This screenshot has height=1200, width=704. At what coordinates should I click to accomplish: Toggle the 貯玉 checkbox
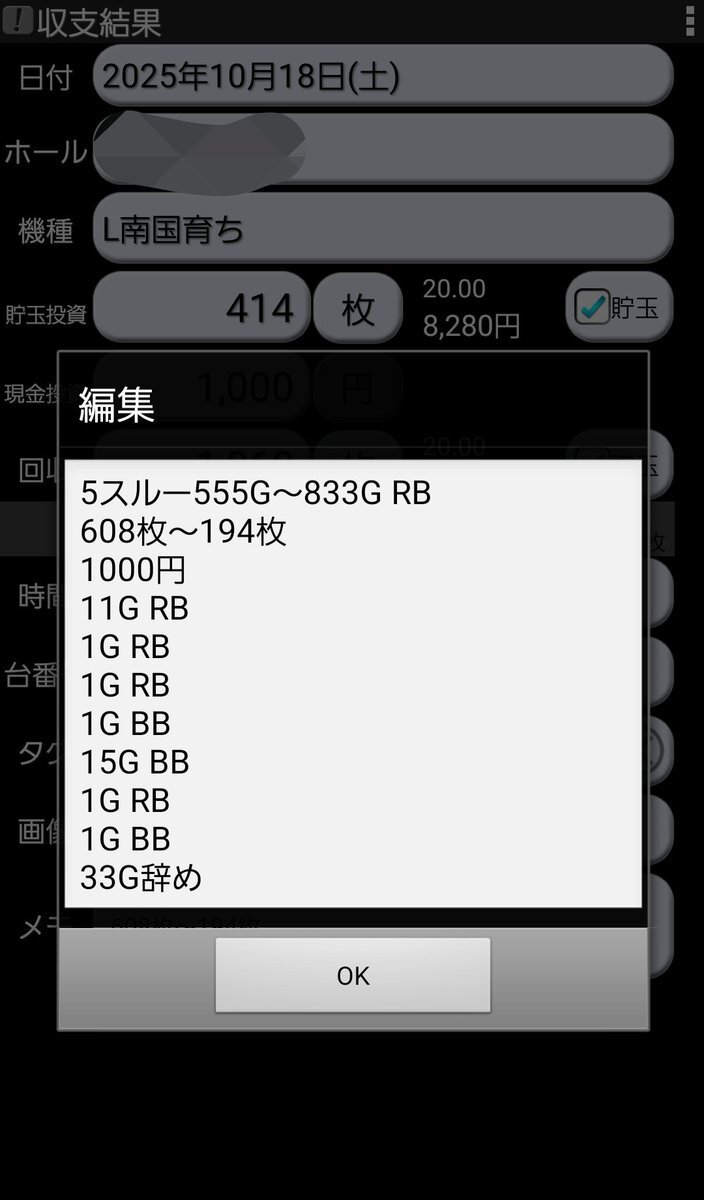592,307
